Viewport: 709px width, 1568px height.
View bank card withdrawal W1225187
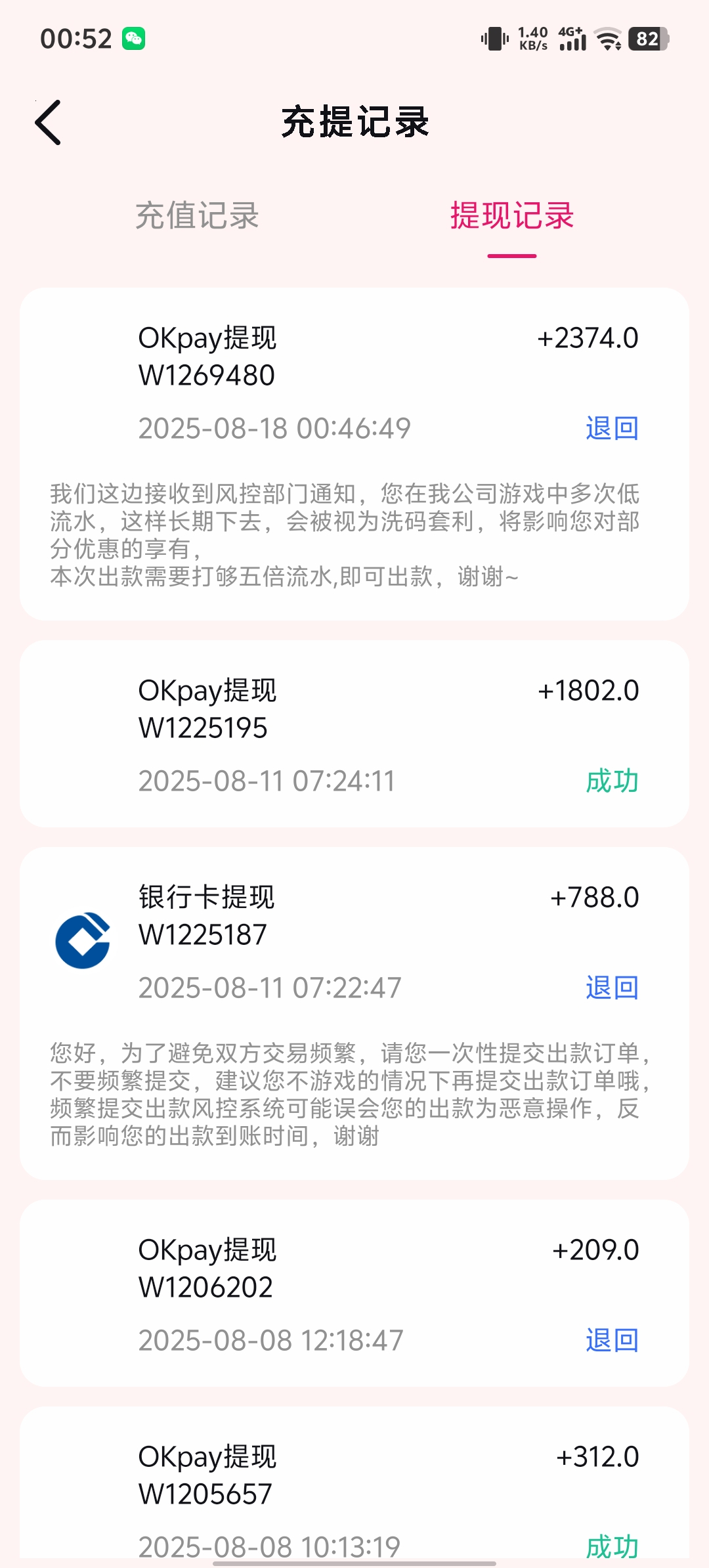coord(354,940)
